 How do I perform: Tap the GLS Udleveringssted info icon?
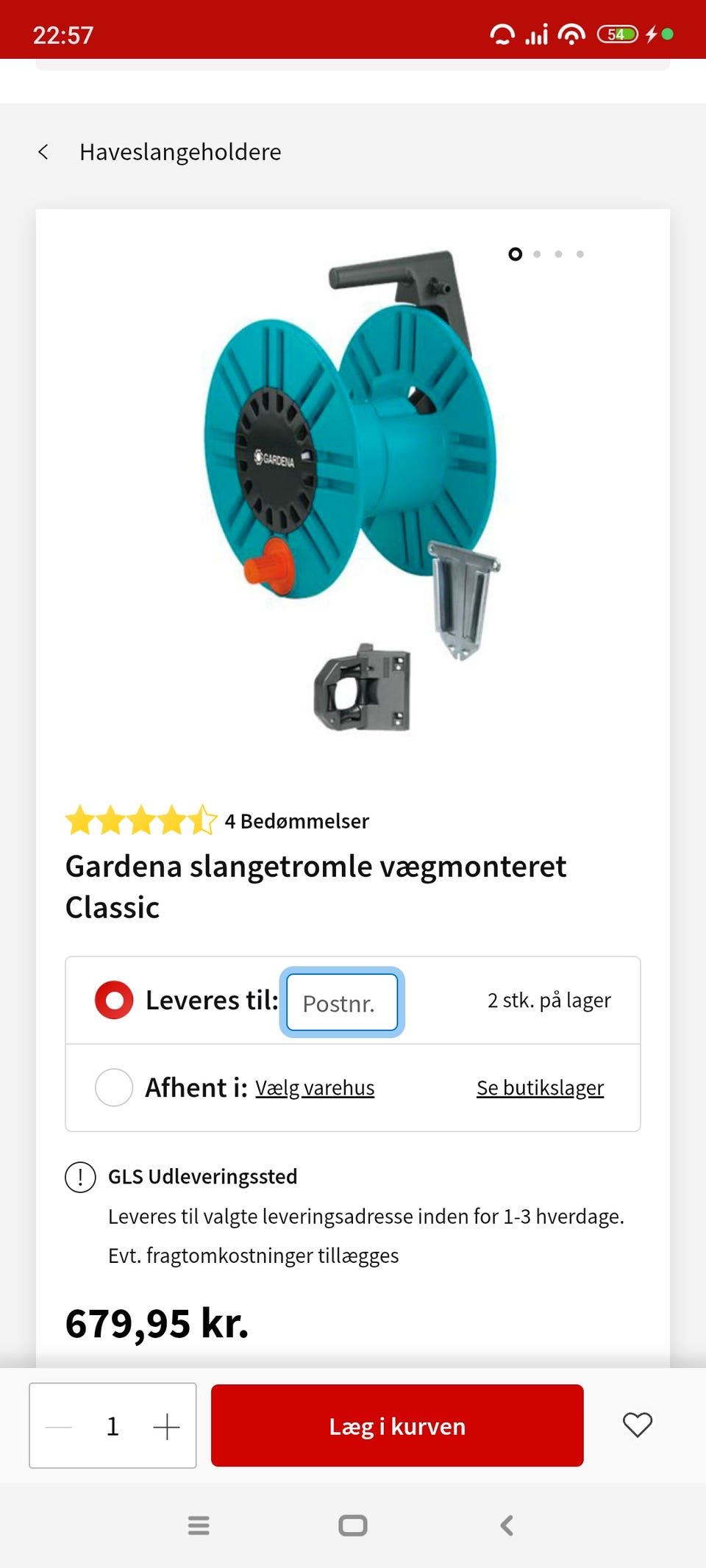click(x=81, y=1176)
